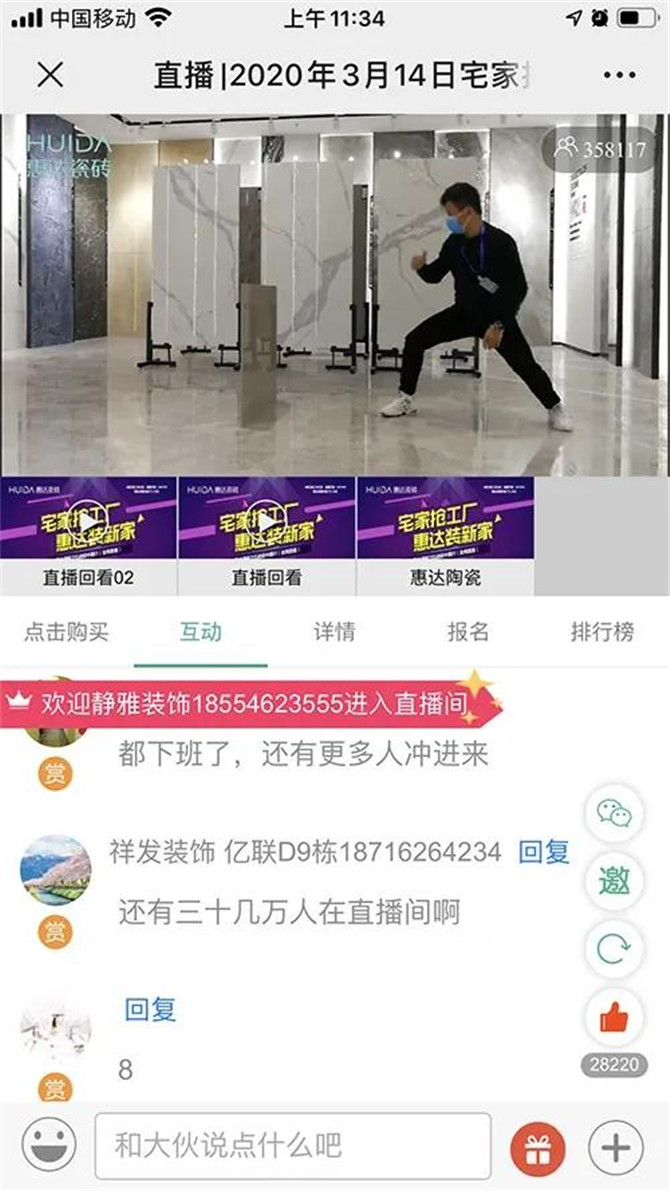Open the 惠达陶瓷 thumbnail
Viewport: 670px width, 1191px height.
coord(445,536)
